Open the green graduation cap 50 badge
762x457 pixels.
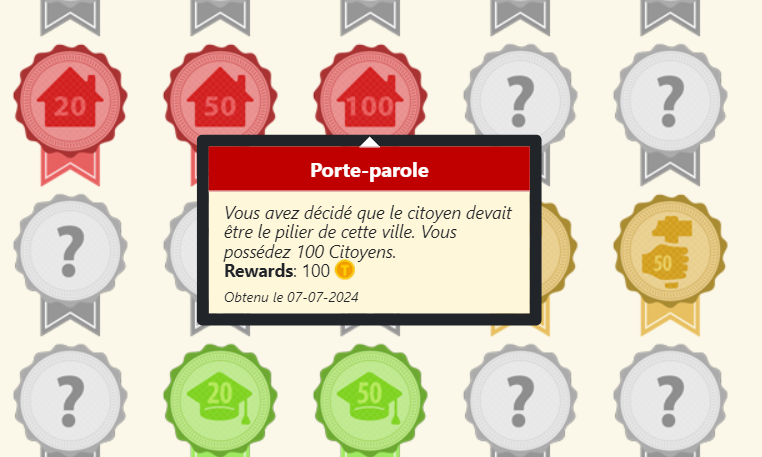[x=368, y=395]
